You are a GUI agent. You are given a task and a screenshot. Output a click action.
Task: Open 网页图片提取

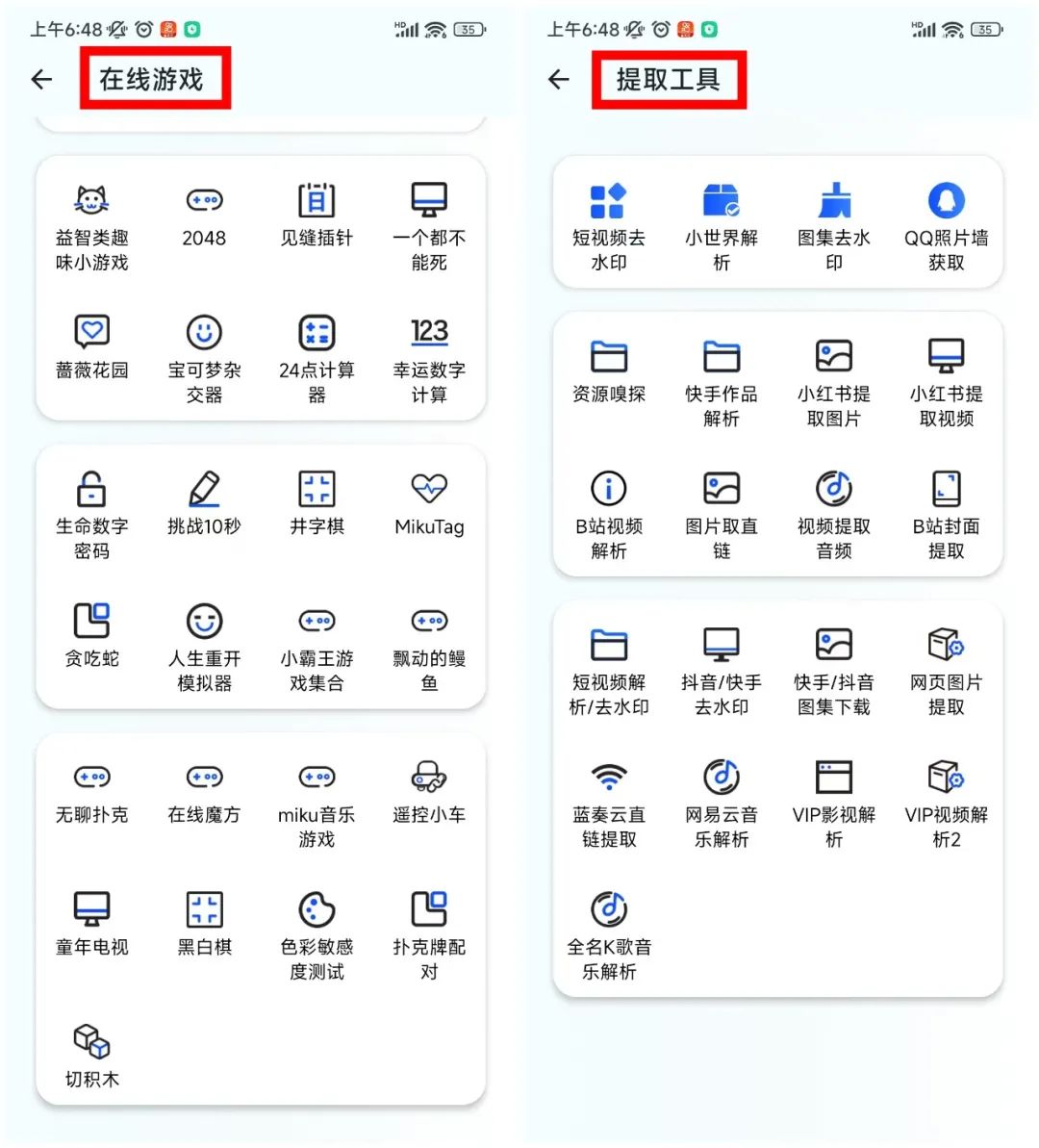946,672
